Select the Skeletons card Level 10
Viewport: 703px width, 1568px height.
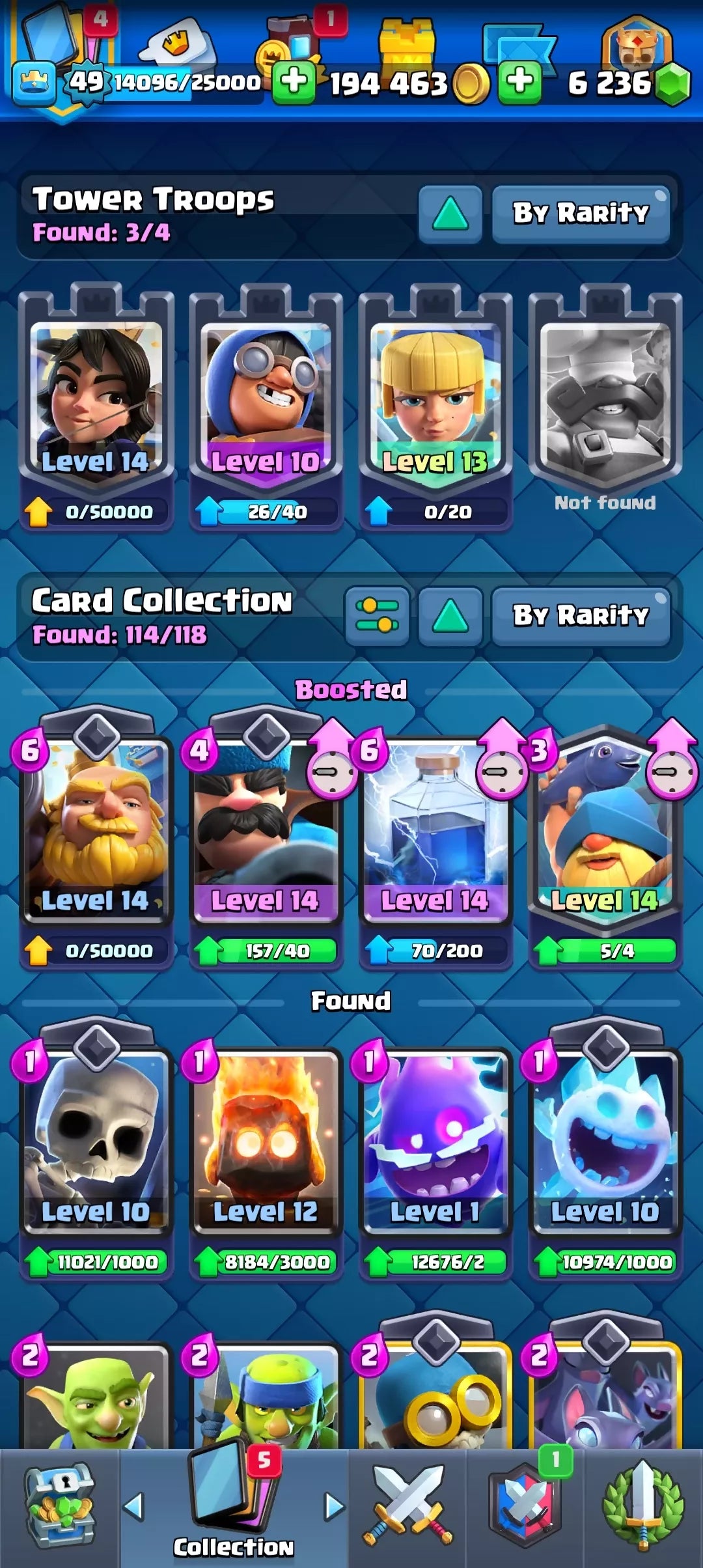click(x=96, y=1149)
